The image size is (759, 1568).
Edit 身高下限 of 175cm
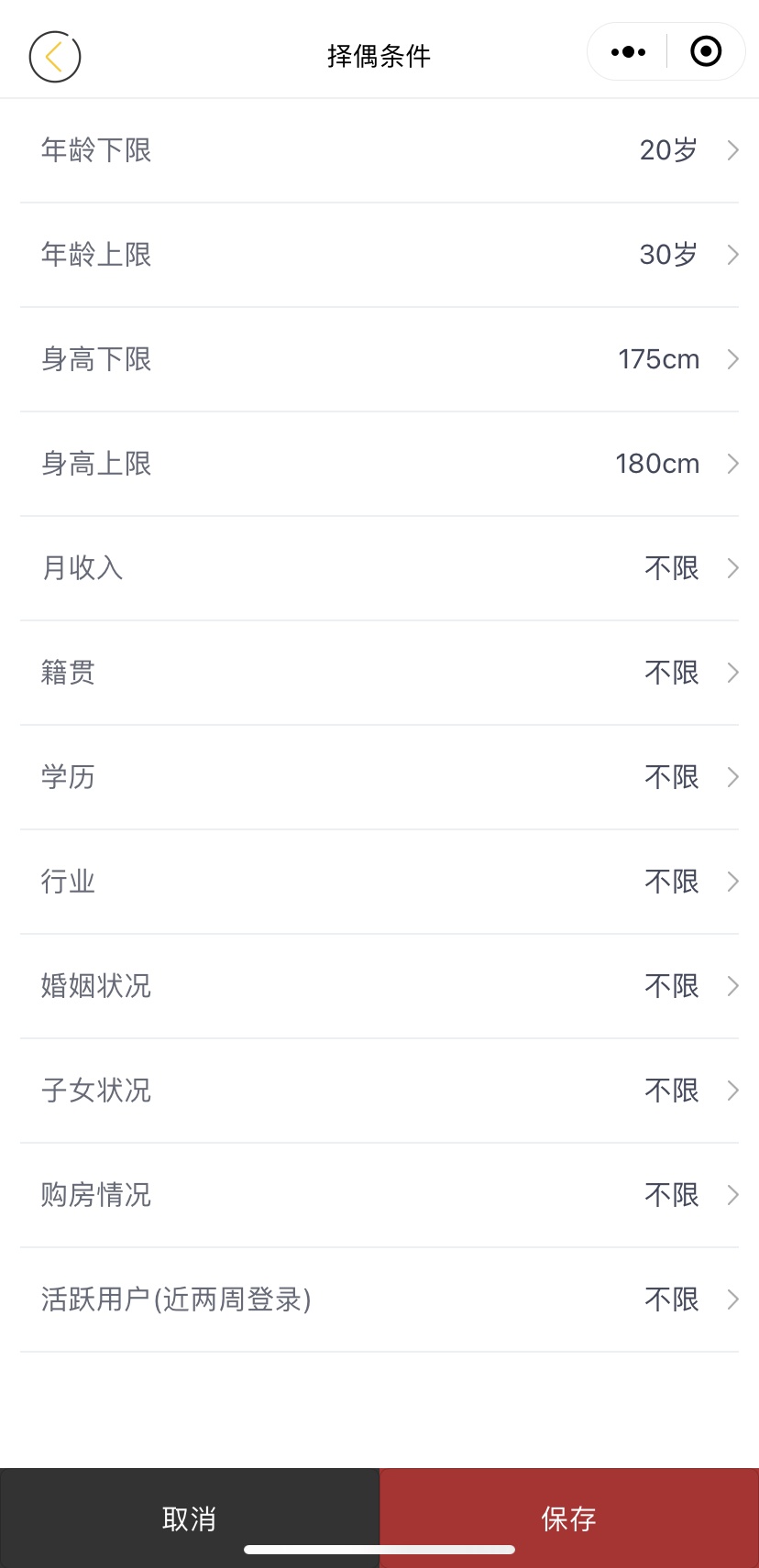(379, 359)
